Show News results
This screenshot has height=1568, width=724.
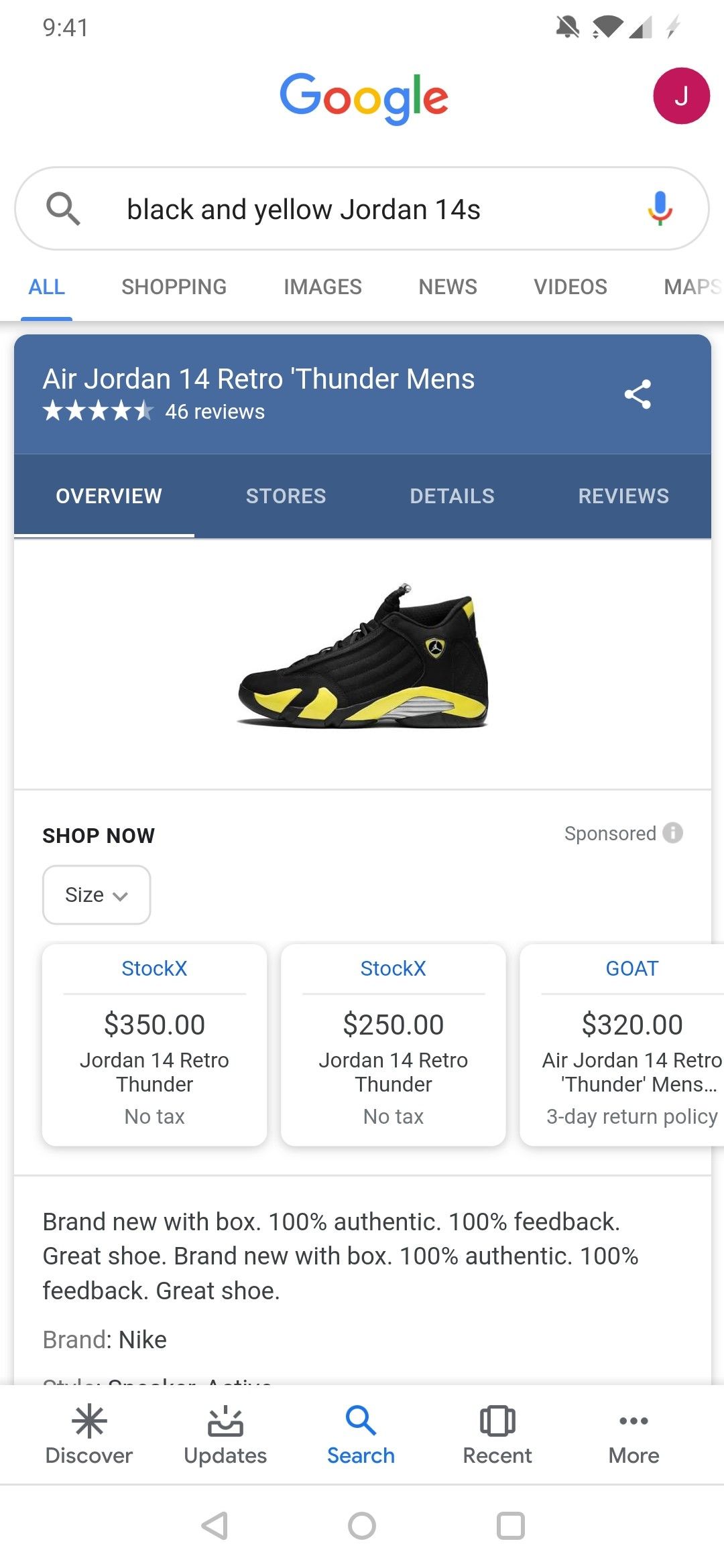(448, 287)
